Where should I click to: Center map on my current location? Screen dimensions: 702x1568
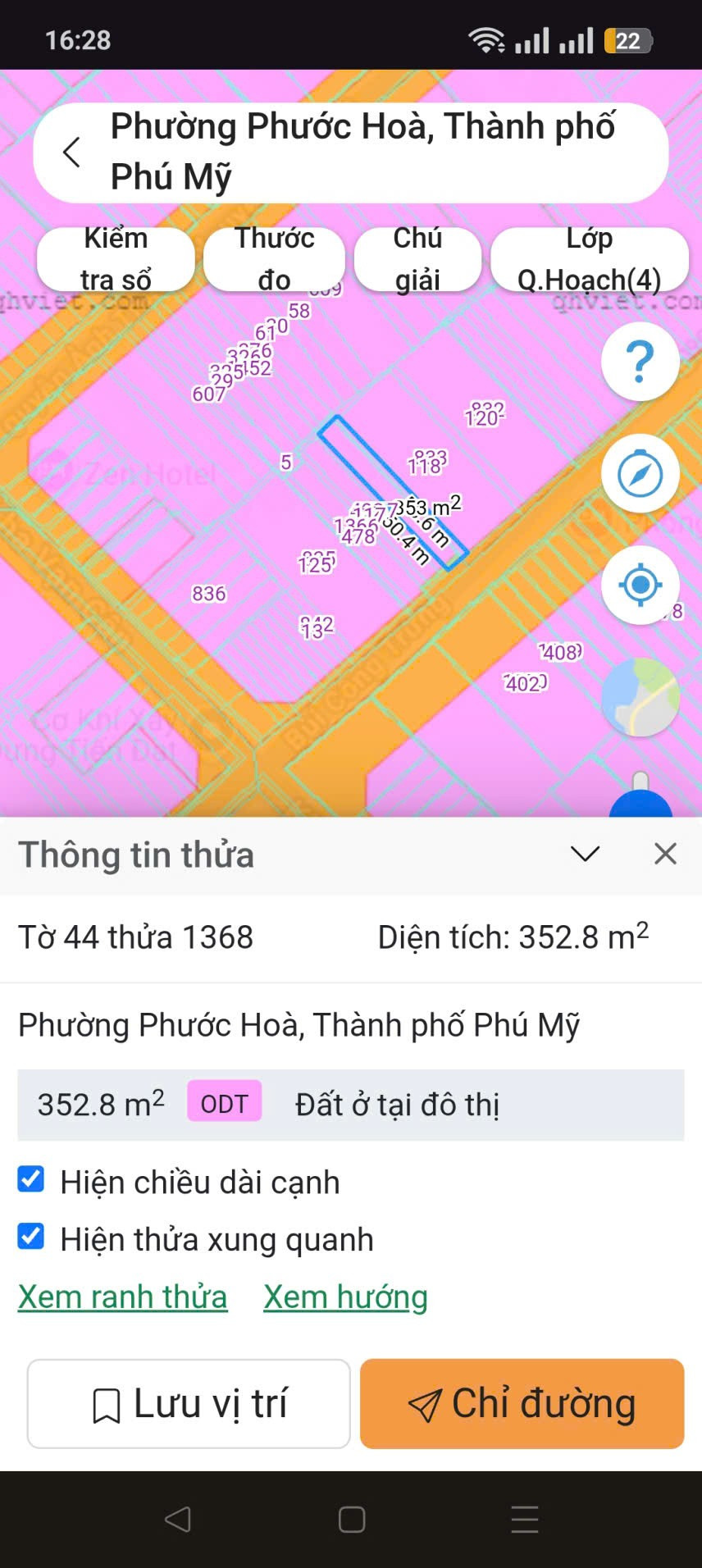tap(640, 585)
